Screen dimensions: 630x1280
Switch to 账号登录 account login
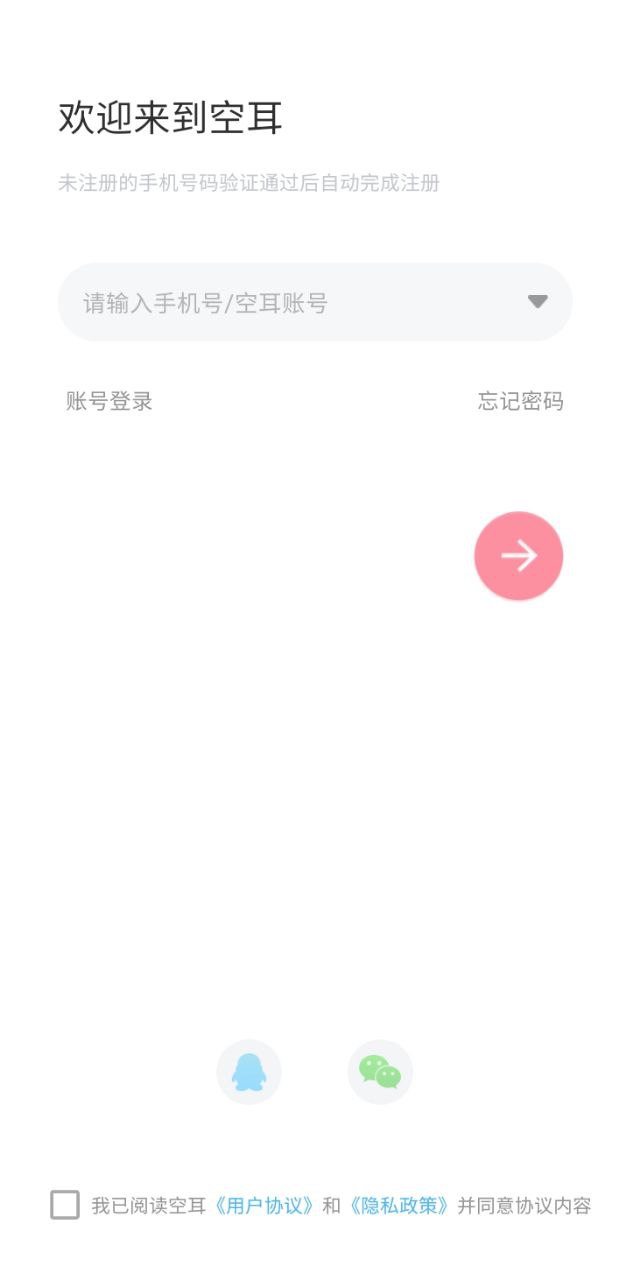click(x=109, y=401)
